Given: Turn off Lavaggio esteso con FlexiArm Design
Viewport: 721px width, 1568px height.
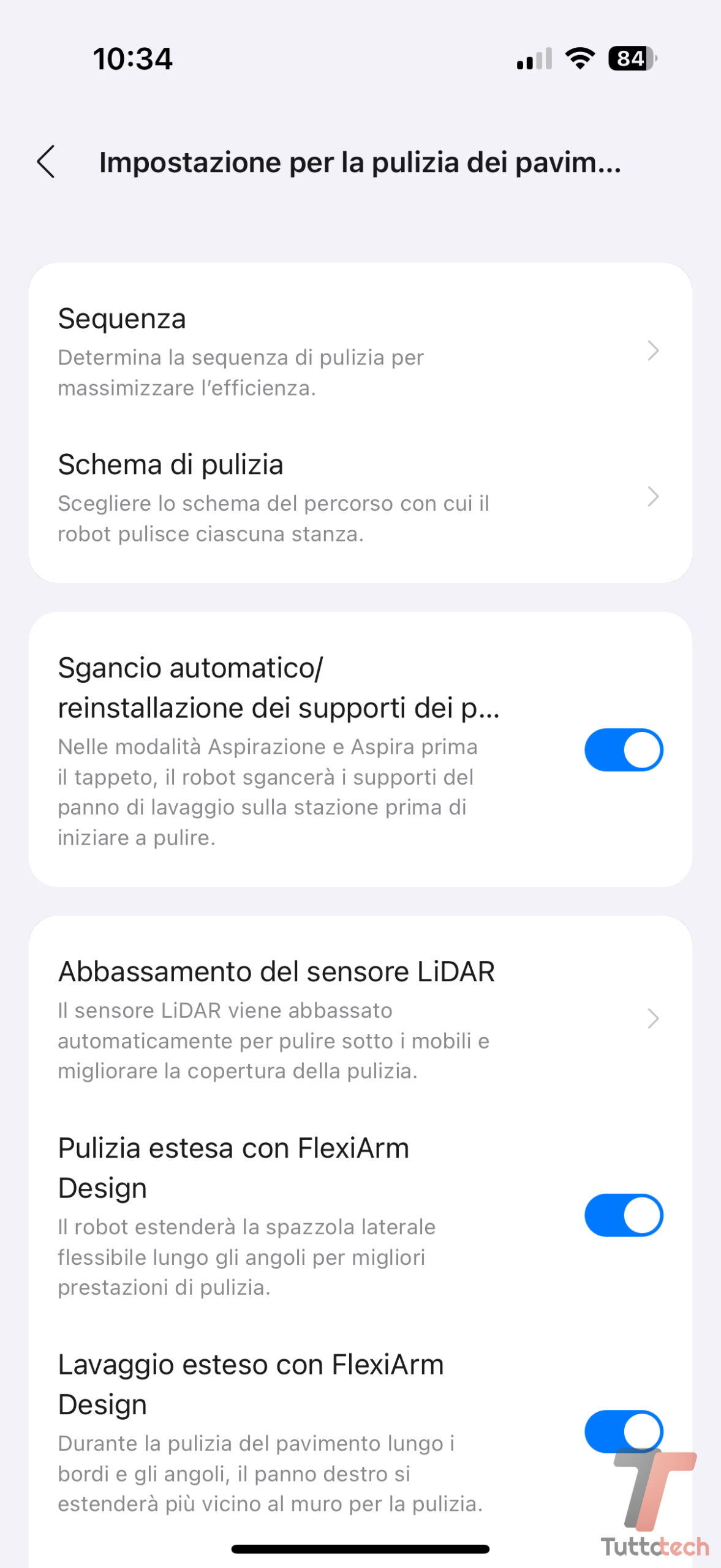Looking at the screenshot, I should pyautogui.click(x=623, y=1431).
